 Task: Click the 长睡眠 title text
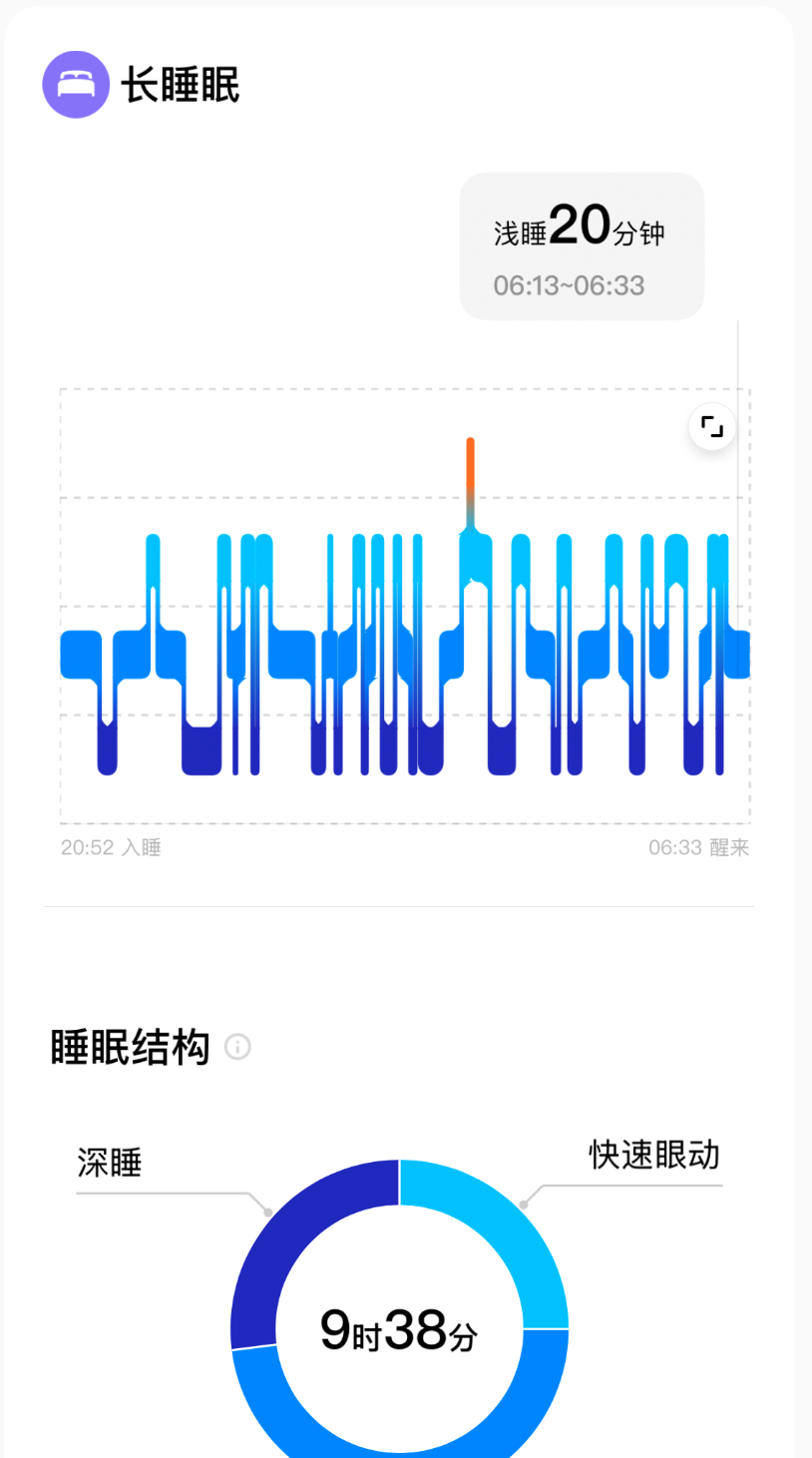(181, 86)
